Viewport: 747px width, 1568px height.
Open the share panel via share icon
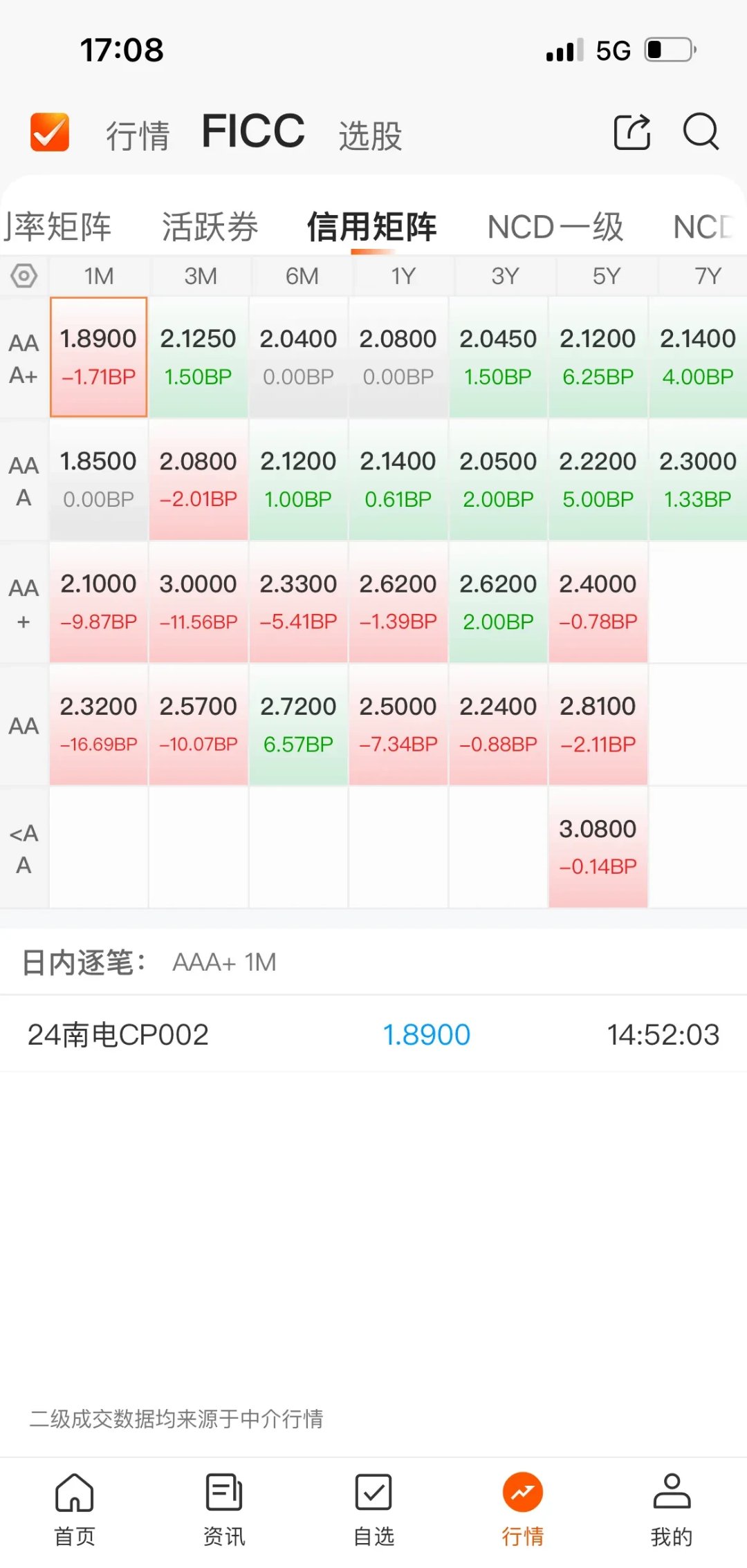(x=630, y=133)
